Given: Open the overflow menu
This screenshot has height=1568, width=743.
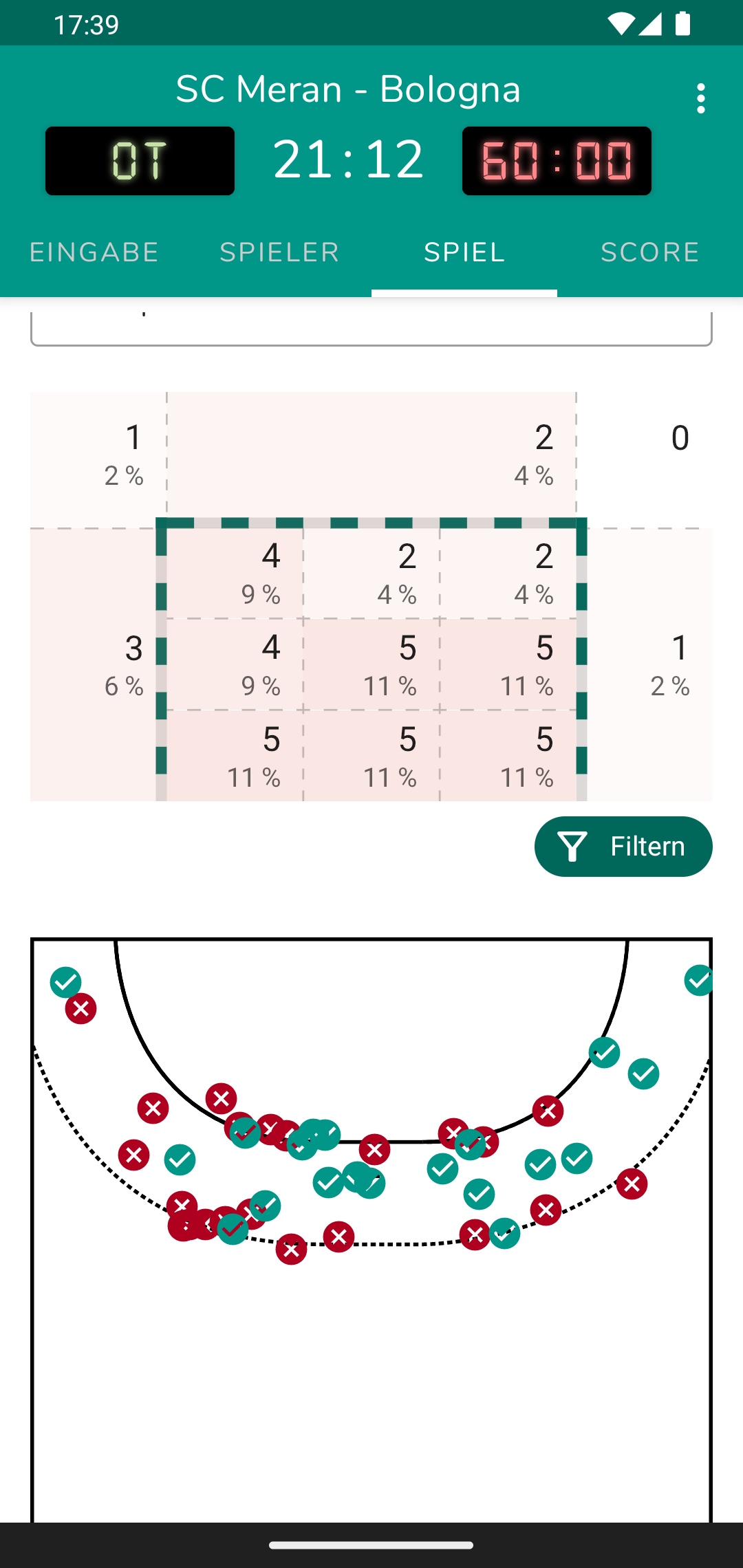Looking at the screenshot, I should coord(700,99).
